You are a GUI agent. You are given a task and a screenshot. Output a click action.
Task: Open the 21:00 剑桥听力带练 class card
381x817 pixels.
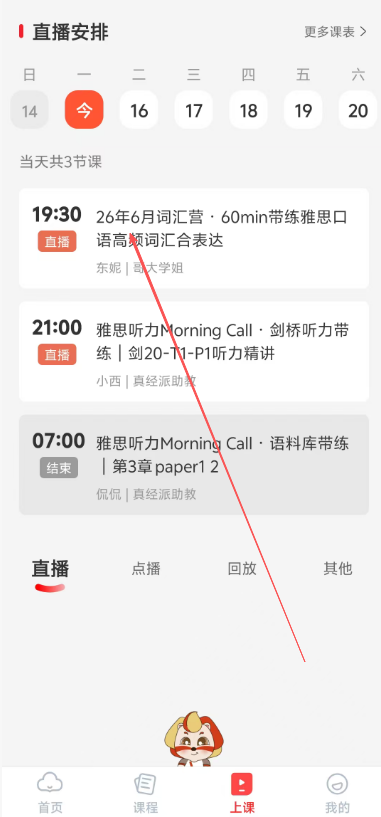click(194, 351)
